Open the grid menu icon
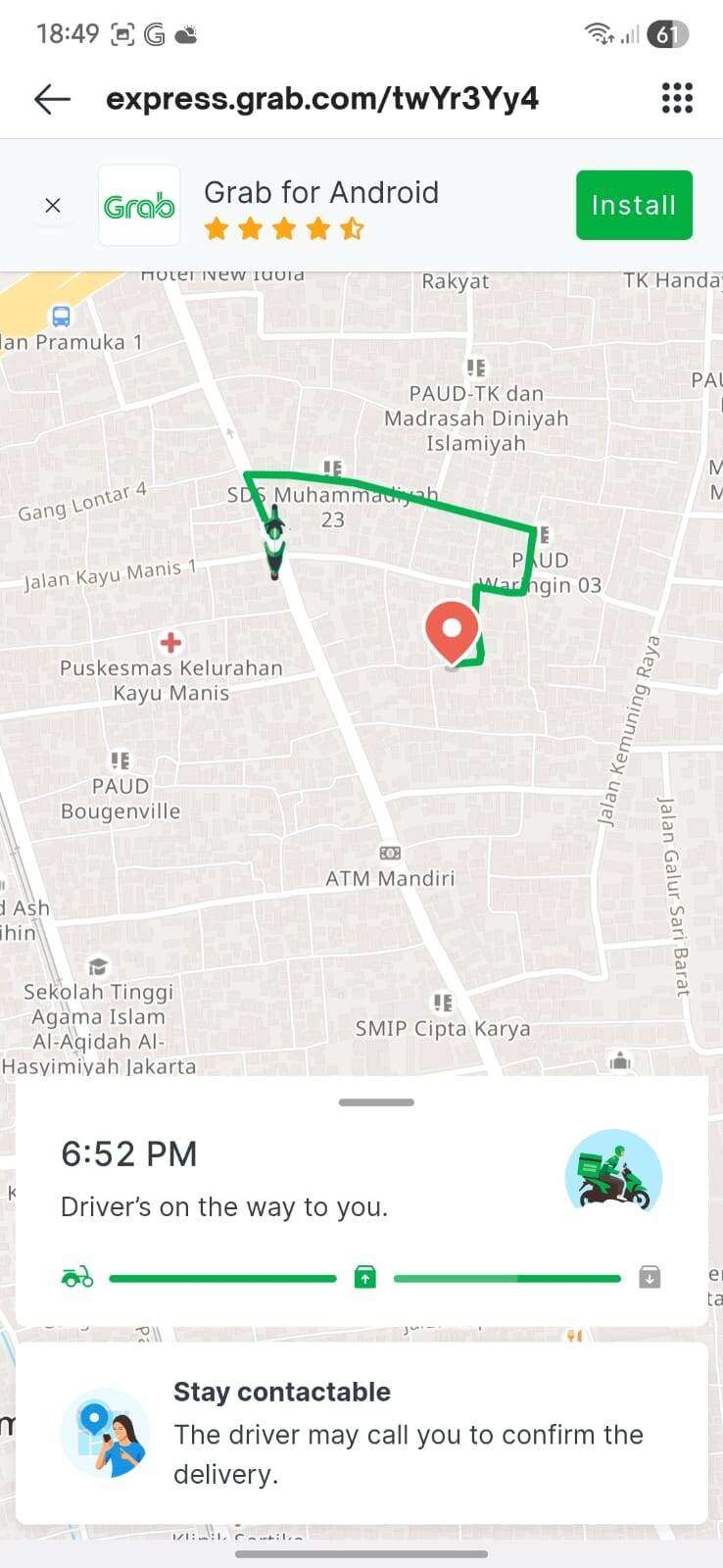 (x=677, y=98)
